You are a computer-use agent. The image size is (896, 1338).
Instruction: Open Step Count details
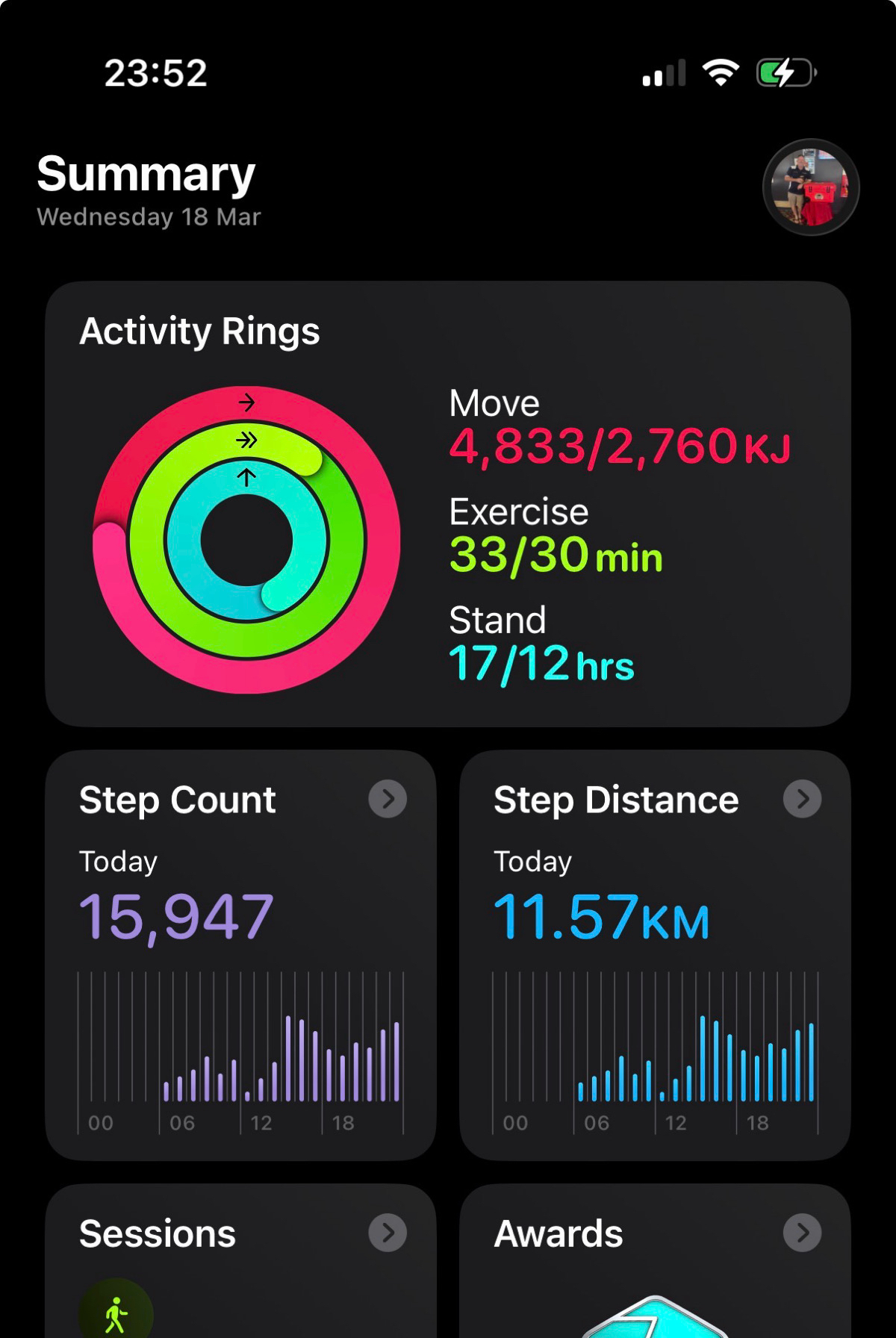(x=388, y=799)
